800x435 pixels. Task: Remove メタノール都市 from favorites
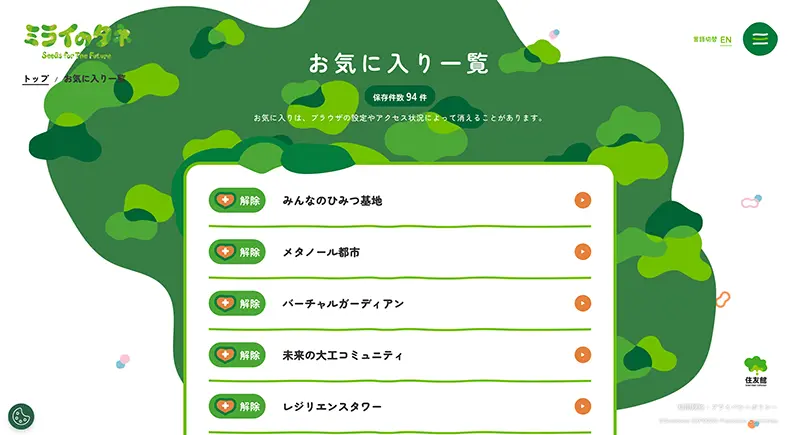pyautogui.click(x=237, y=252)
